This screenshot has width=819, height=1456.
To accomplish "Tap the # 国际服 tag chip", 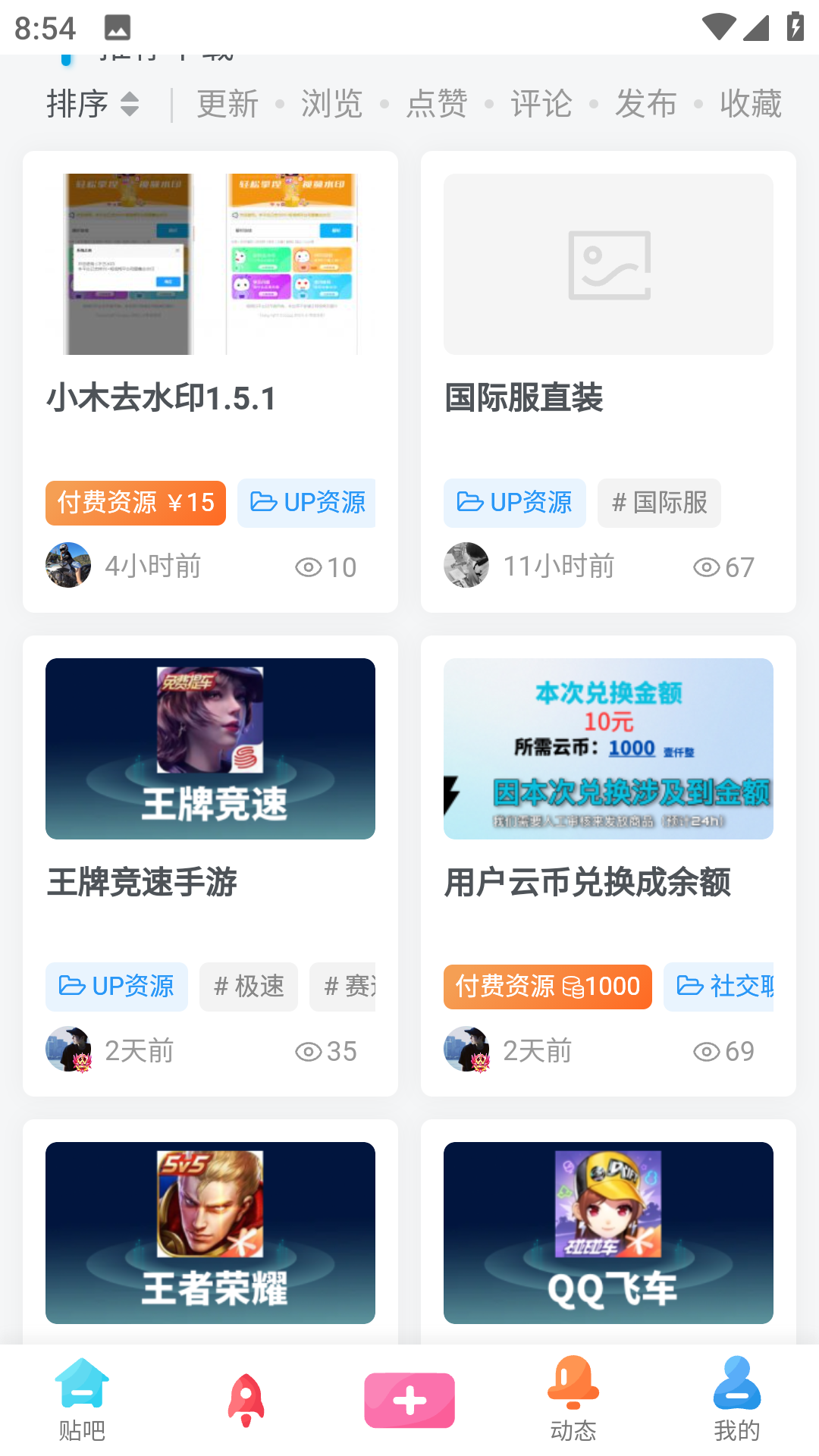I will [659, 503].
